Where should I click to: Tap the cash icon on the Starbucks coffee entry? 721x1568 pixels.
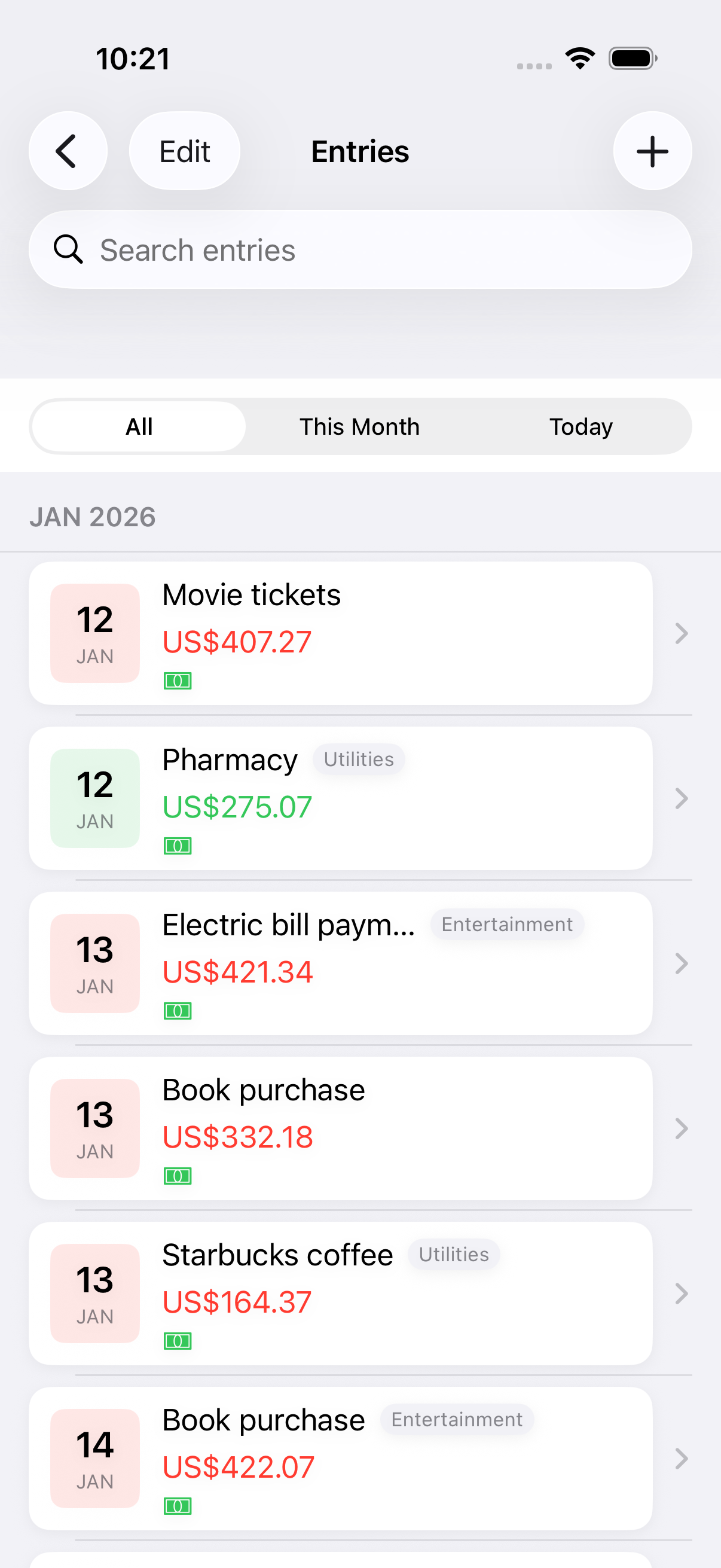click(177, 1340)
